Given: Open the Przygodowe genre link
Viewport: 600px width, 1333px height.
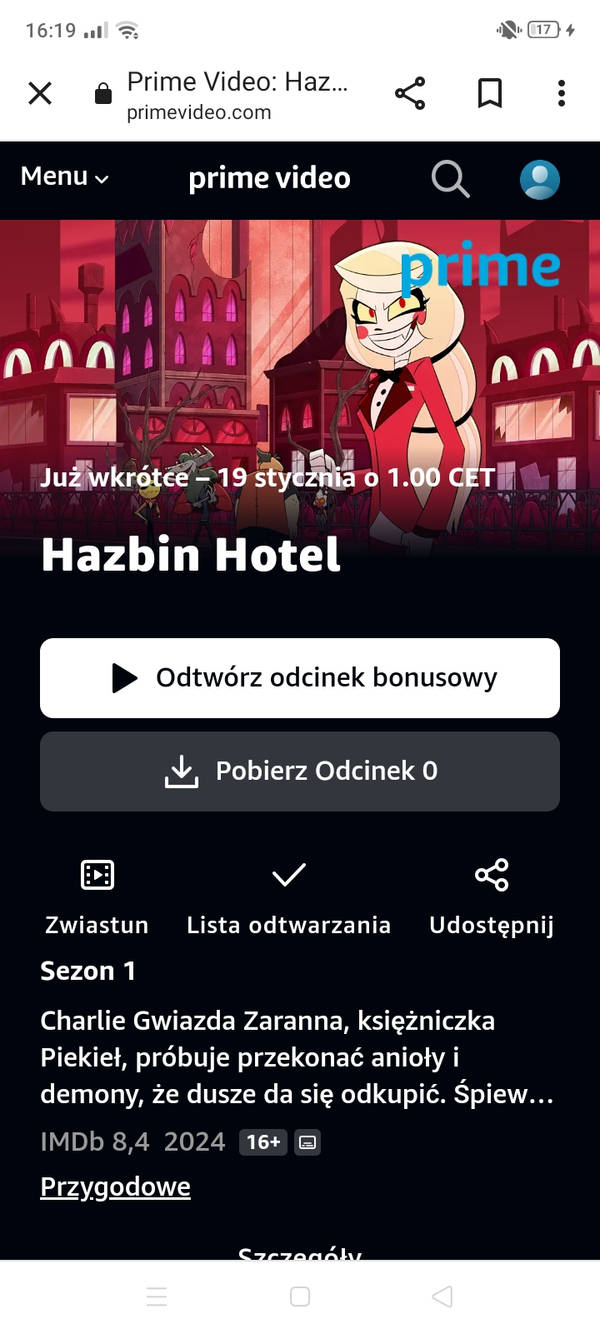Looking at the screenshot, I should [115, 1187].
